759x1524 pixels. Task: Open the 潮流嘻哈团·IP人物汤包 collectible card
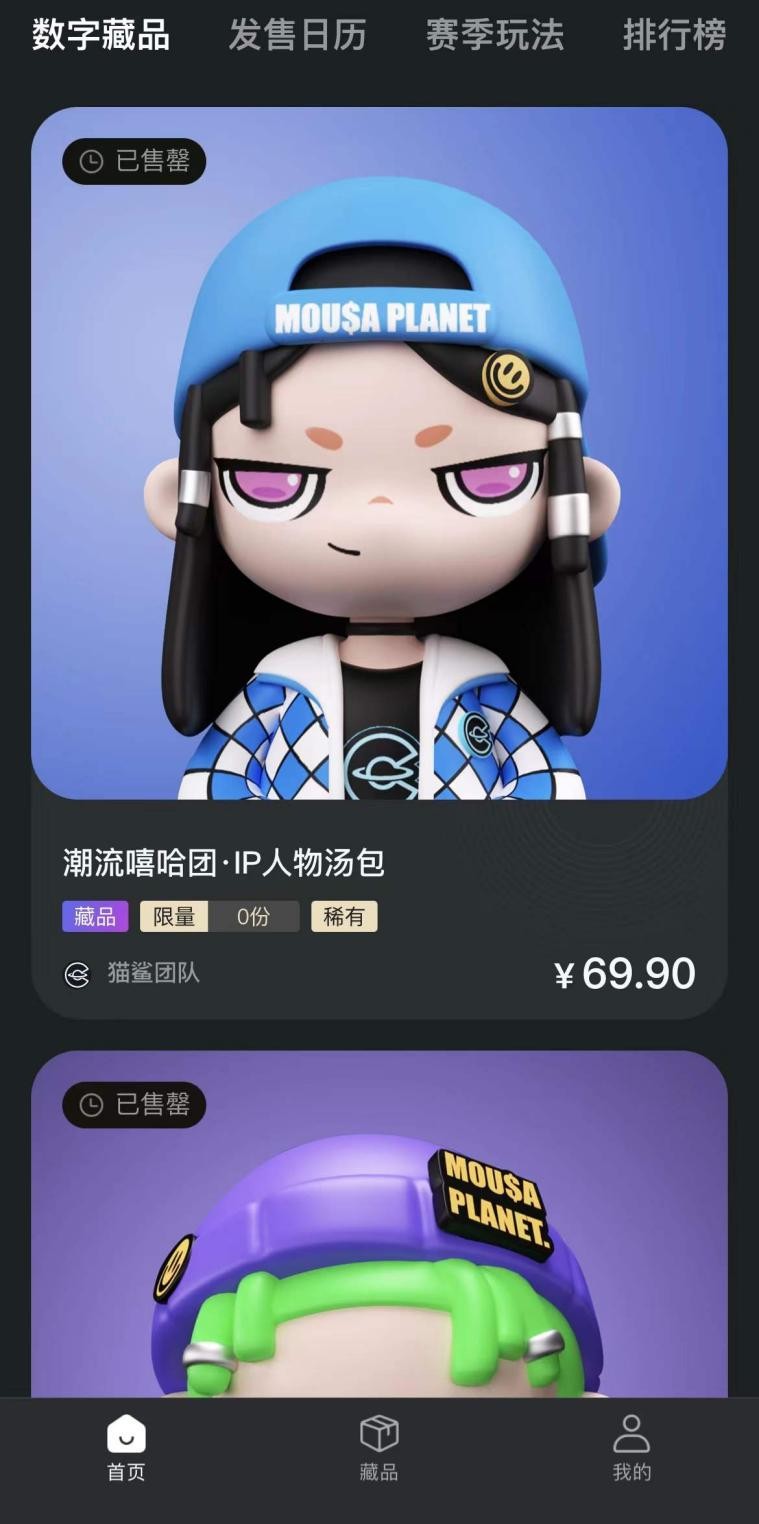tap(379, 560)
